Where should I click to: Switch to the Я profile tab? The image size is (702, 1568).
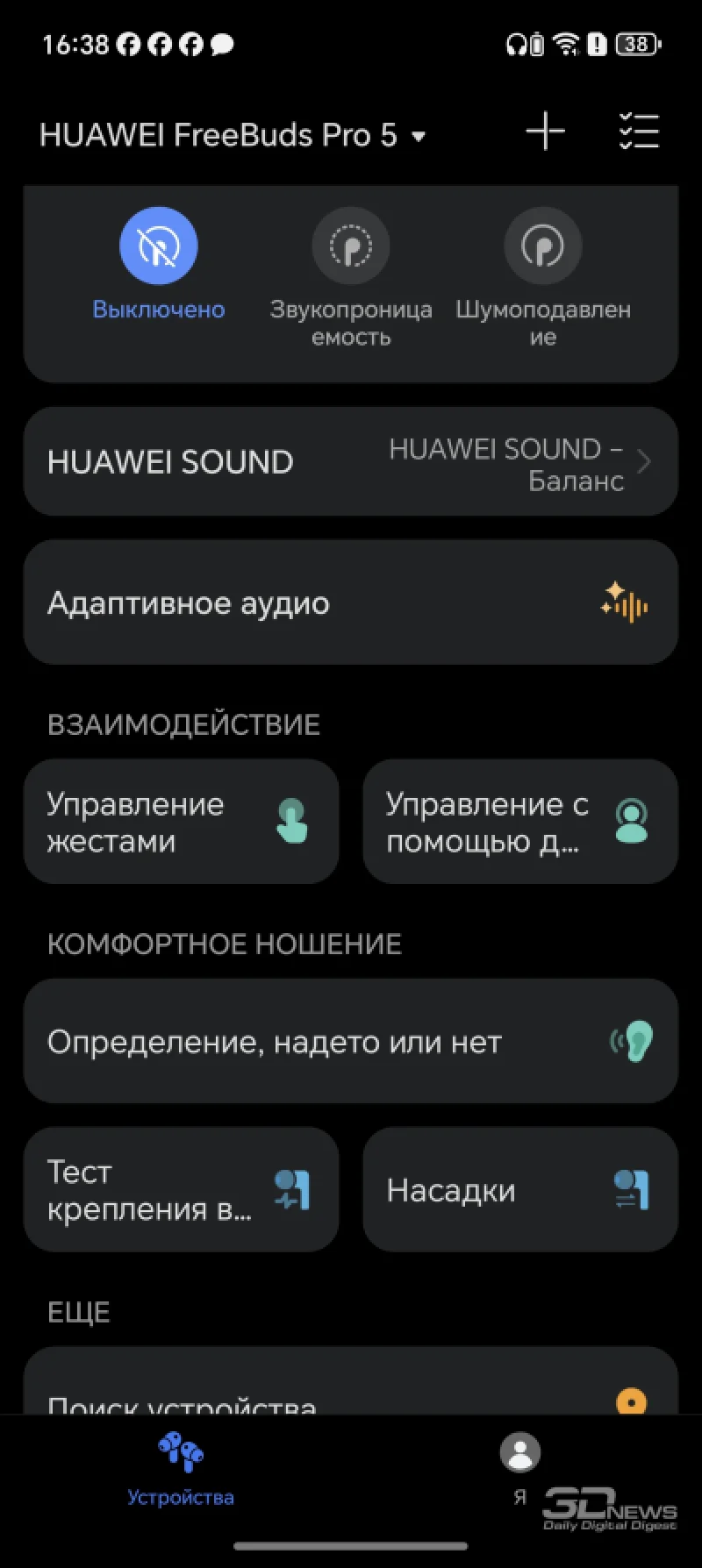(x=520, y=1471)
